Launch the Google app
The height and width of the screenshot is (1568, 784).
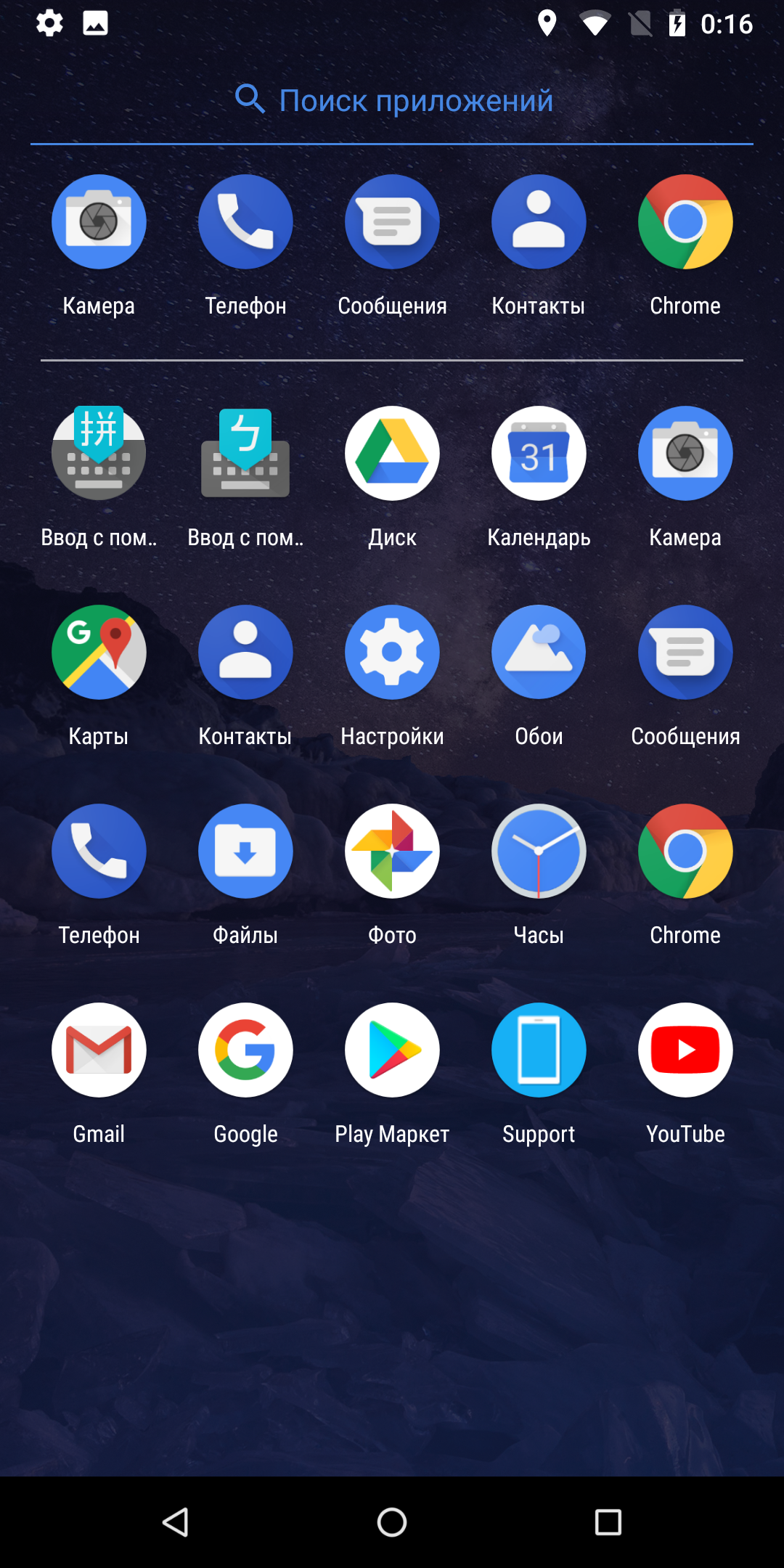pos(245,1050)
